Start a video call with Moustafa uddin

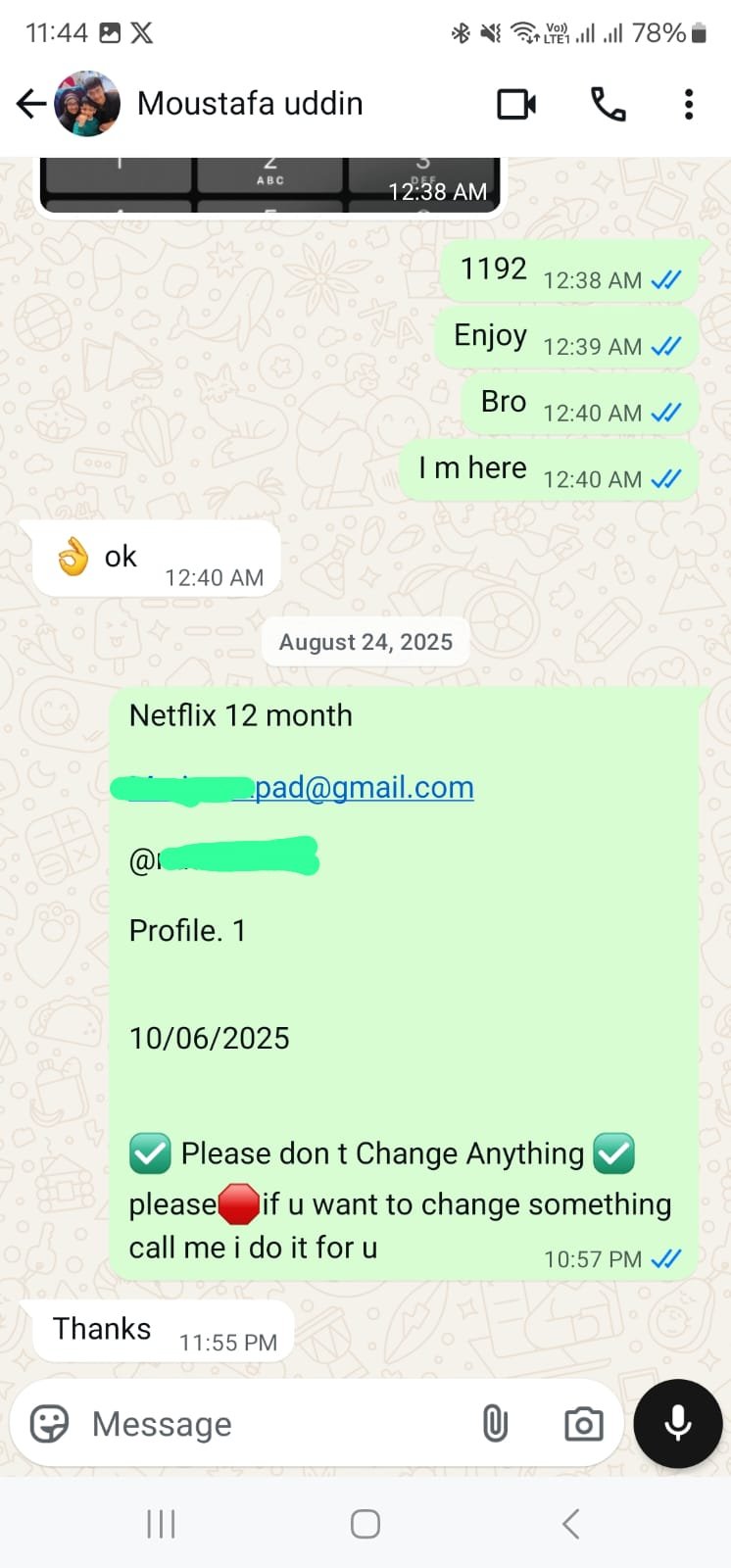[516, 104]
